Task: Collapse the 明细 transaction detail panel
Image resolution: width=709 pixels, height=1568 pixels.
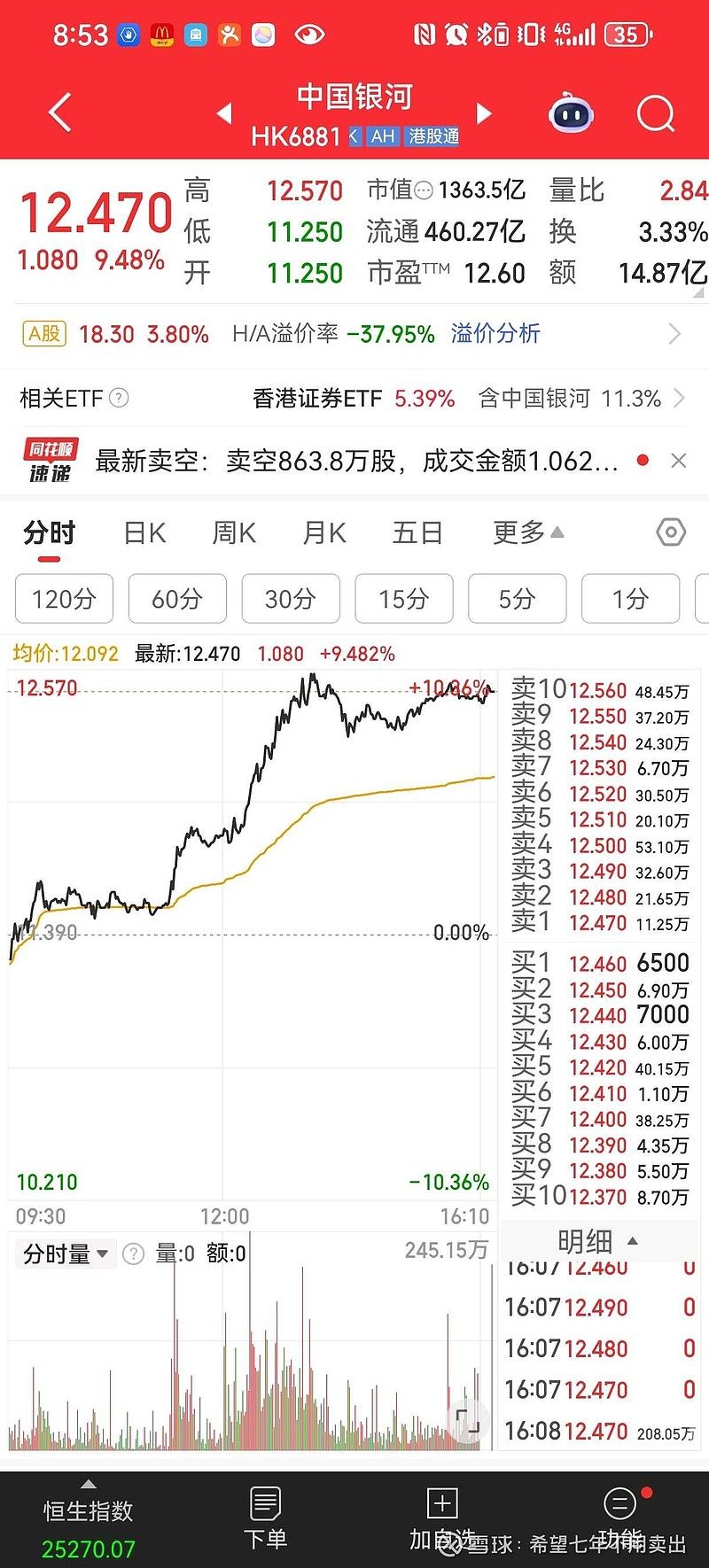Action: click(x=632, y=1241)
